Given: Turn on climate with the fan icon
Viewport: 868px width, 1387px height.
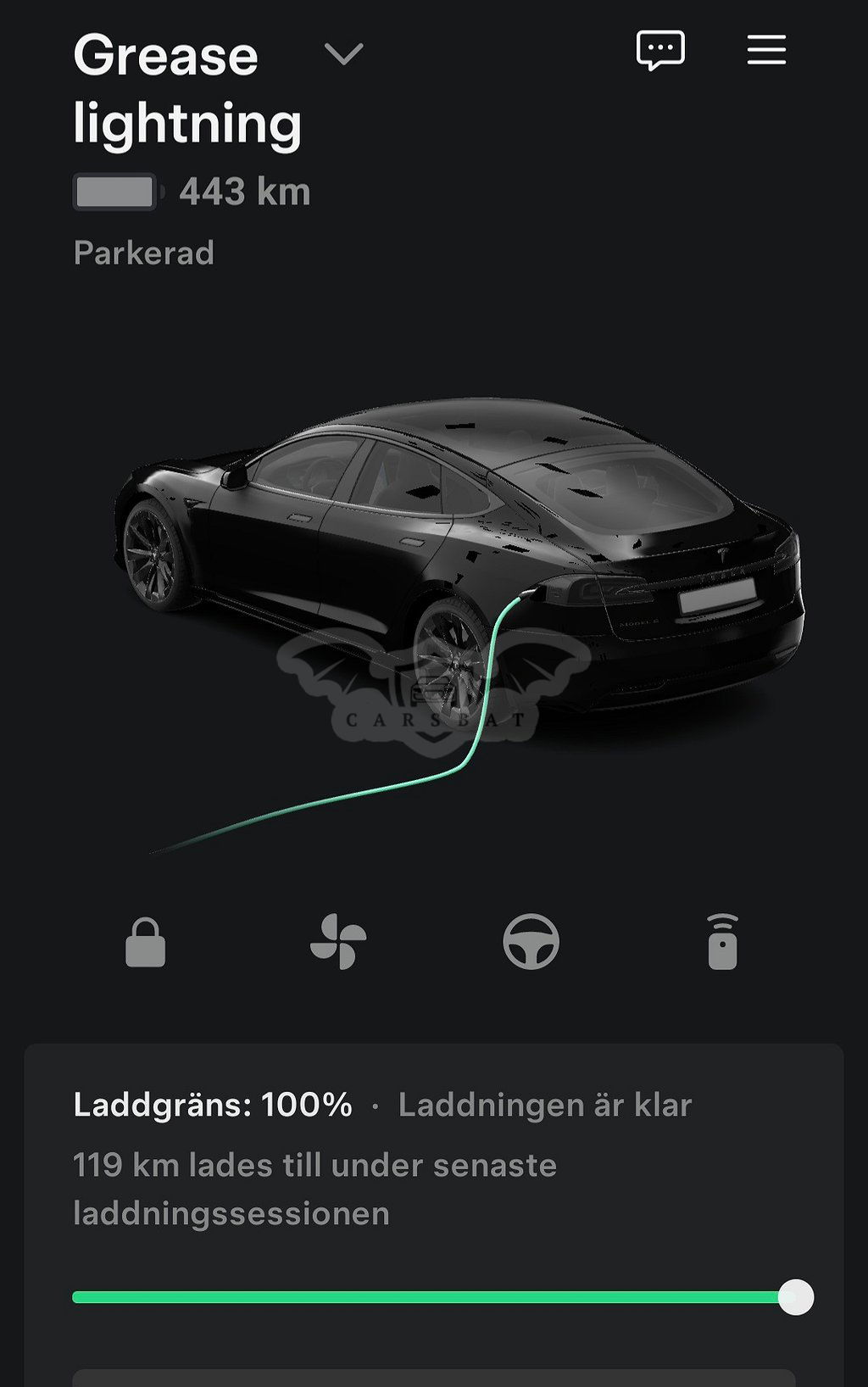Looking at the screenshot, I should click(338, 942).
